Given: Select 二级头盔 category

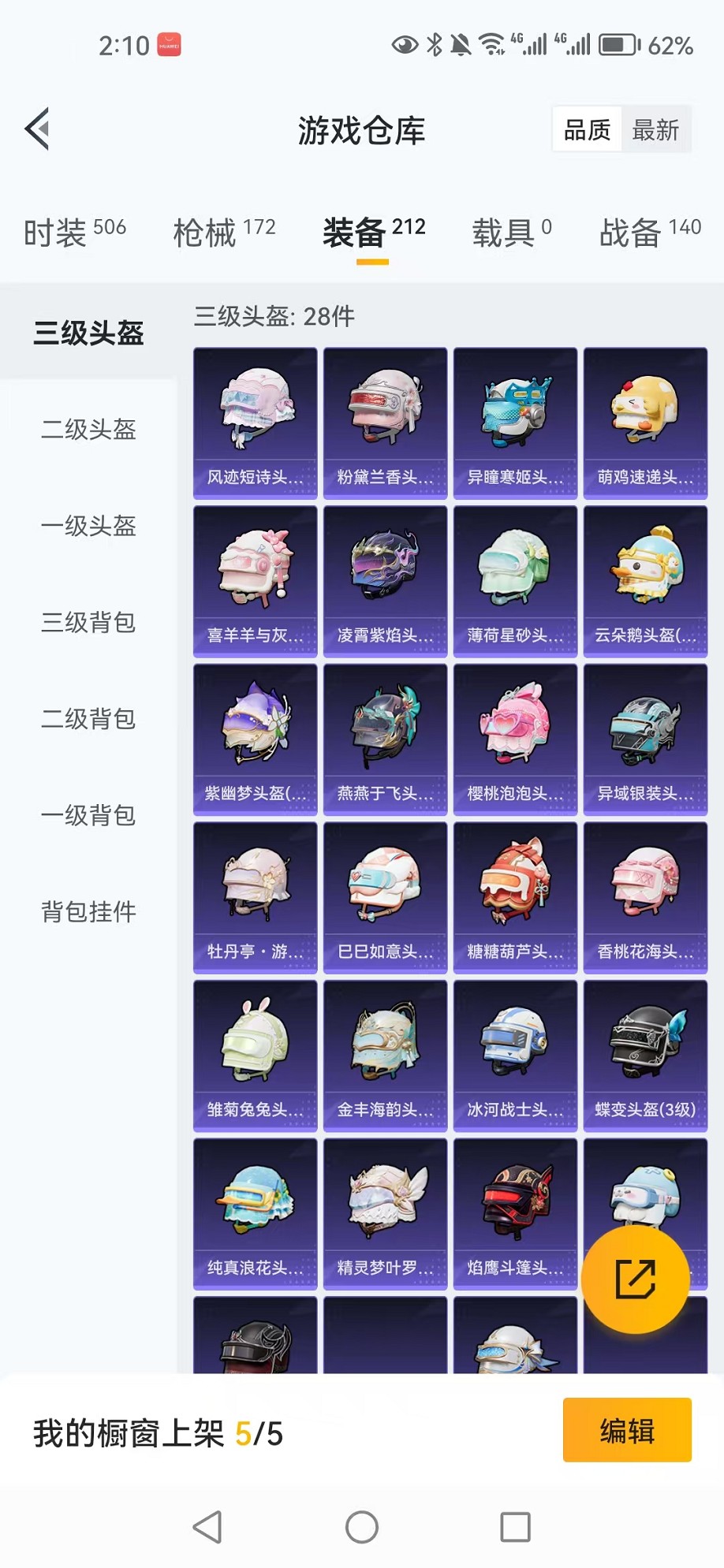Looking at the screenshot, I should pyautogui.click(x=88, y=430).
